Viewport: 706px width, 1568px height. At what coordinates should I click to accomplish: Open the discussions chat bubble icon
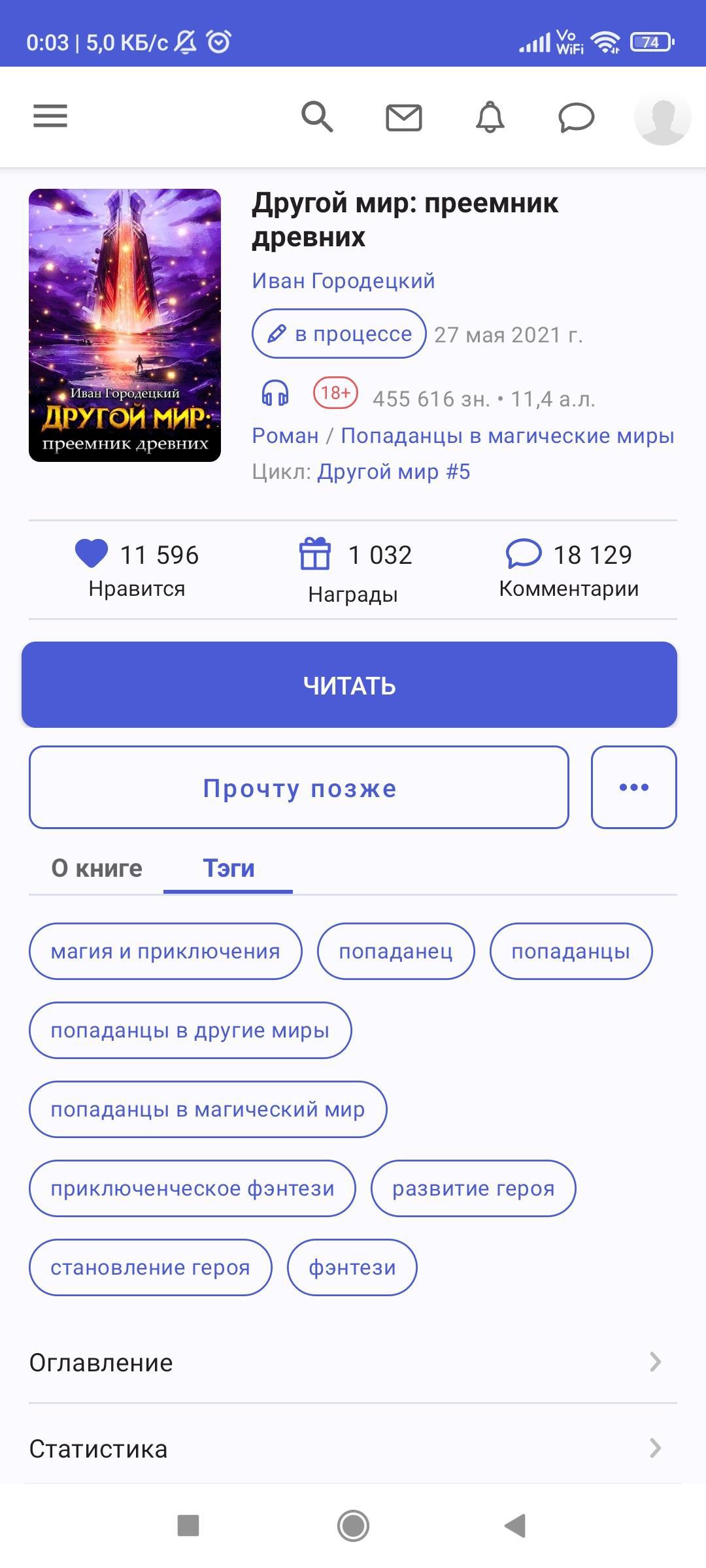tap(576, 118)
